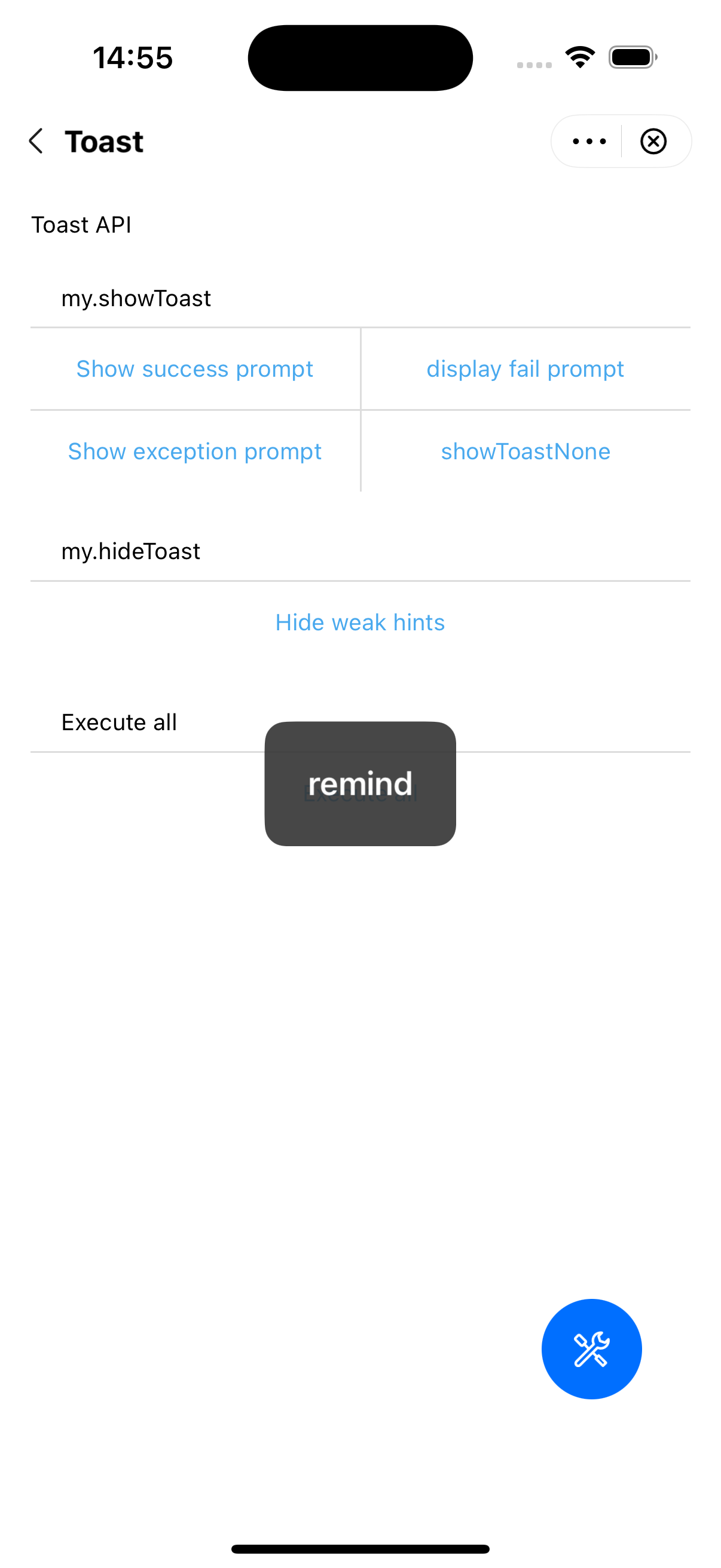Open the three-dot more options menu
This screenshot has width=721, height=1568.
pos(588,141)
